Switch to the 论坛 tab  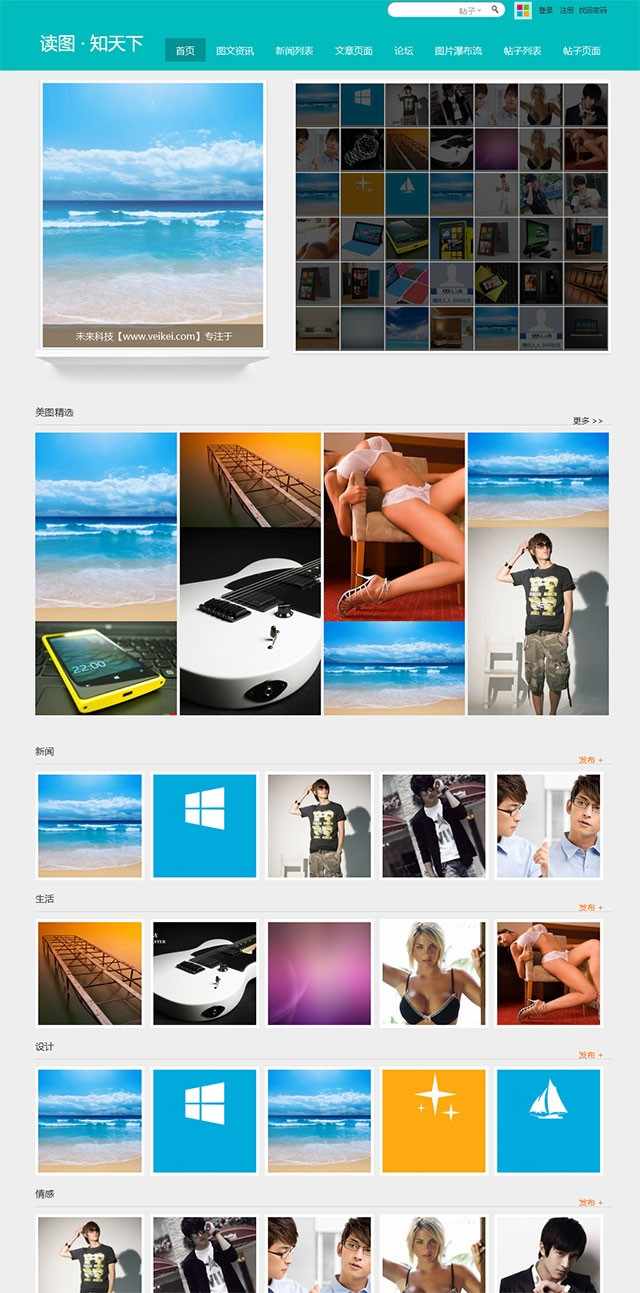(x=403, y=50)
